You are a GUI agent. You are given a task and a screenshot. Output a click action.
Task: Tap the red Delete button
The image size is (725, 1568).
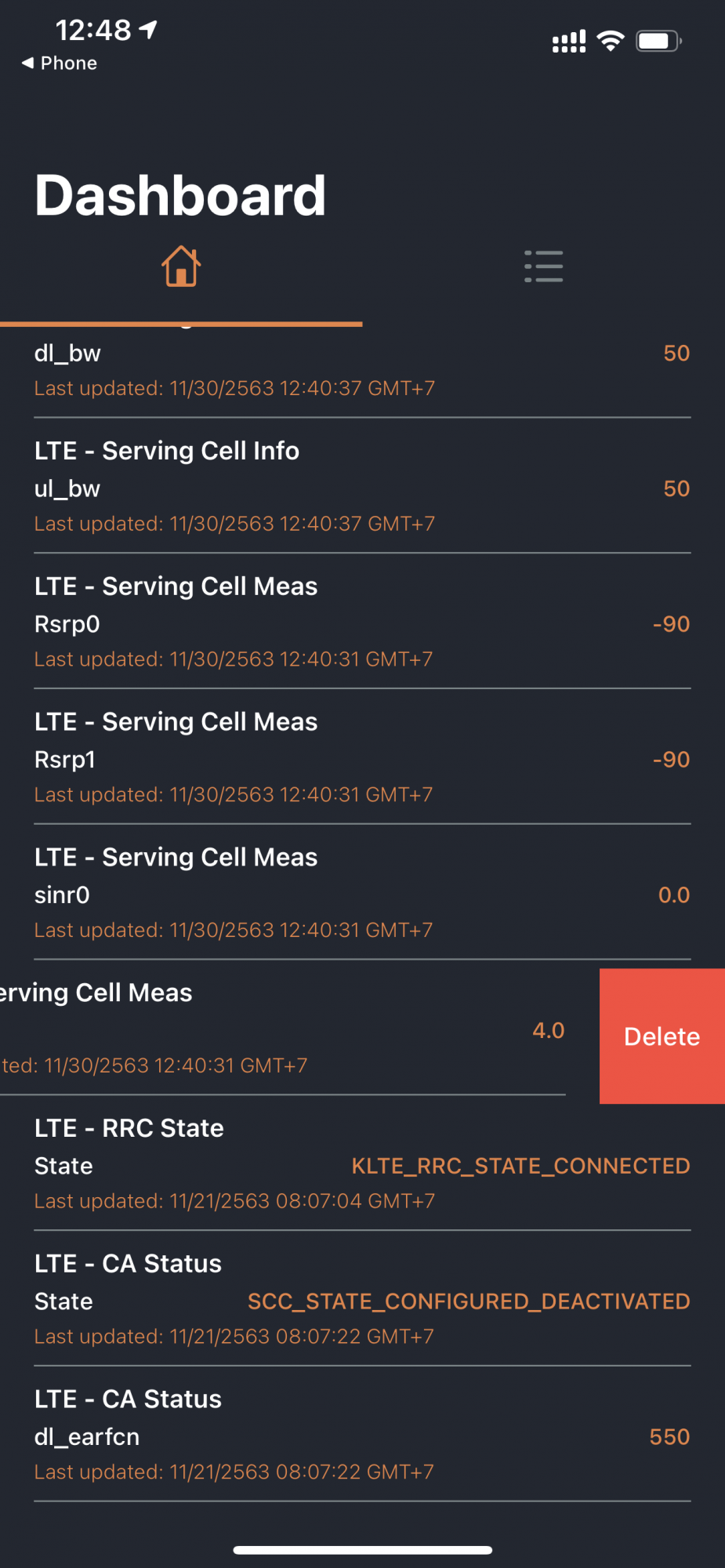coord(662,1036)
